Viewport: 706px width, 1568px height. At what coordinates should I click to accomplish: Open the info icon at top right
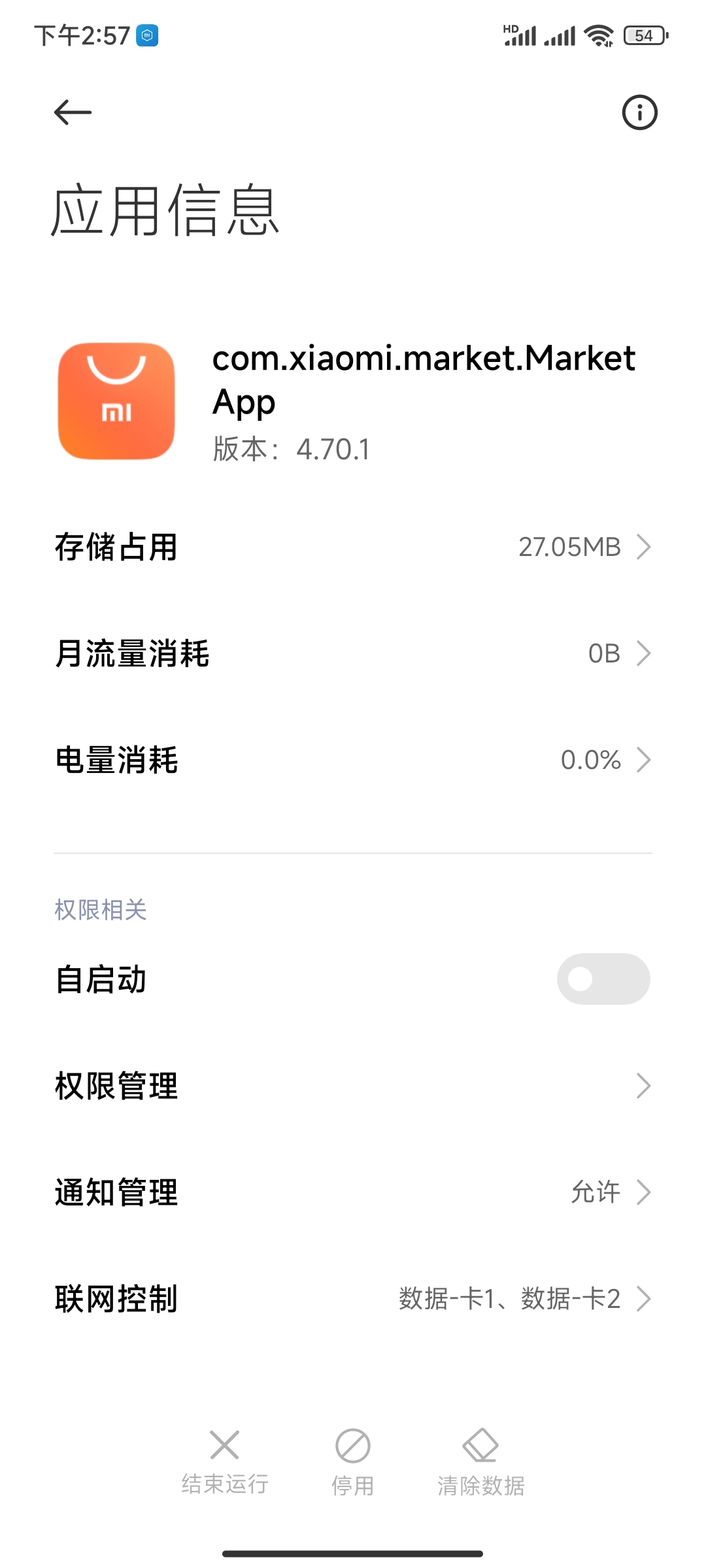coord(639,112)
